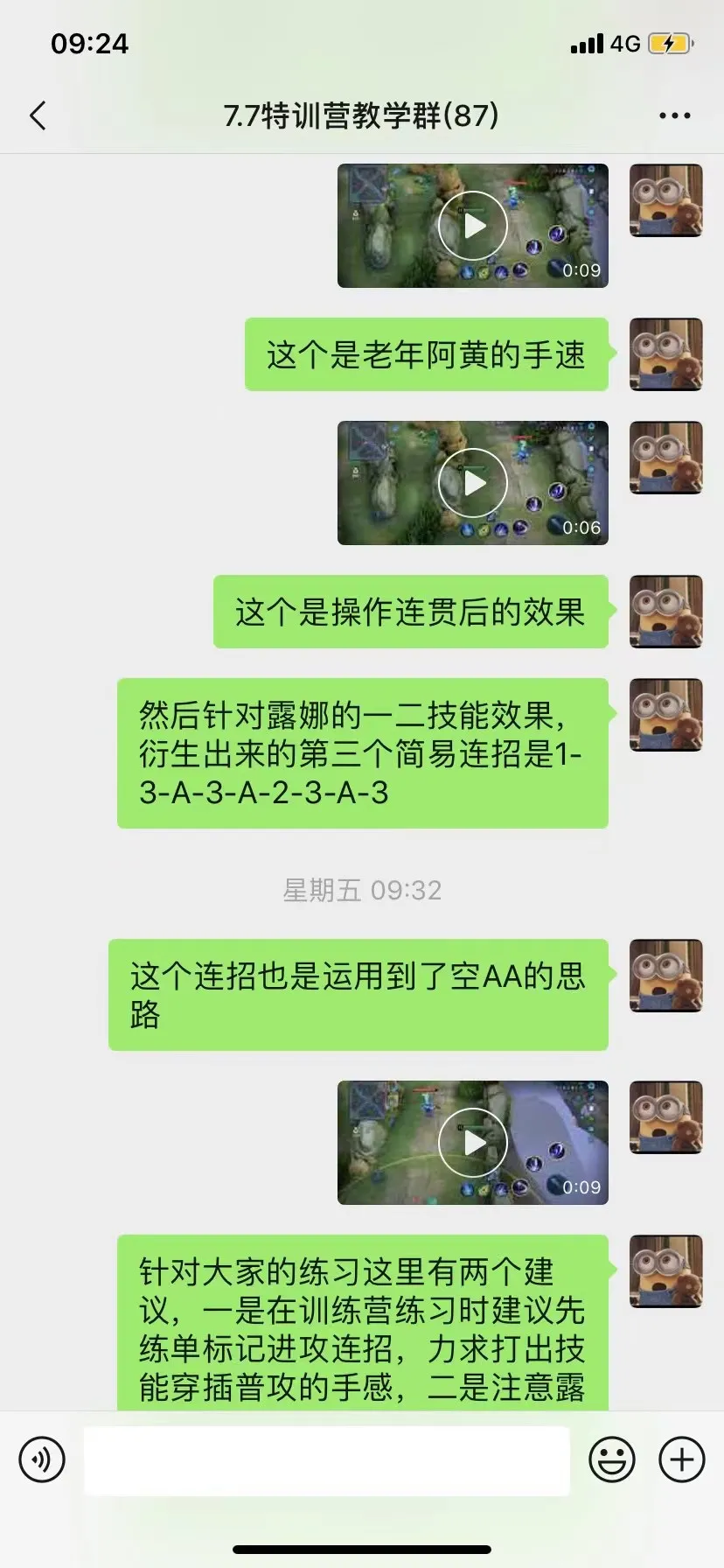Open the plus attachments menu

681,1459
